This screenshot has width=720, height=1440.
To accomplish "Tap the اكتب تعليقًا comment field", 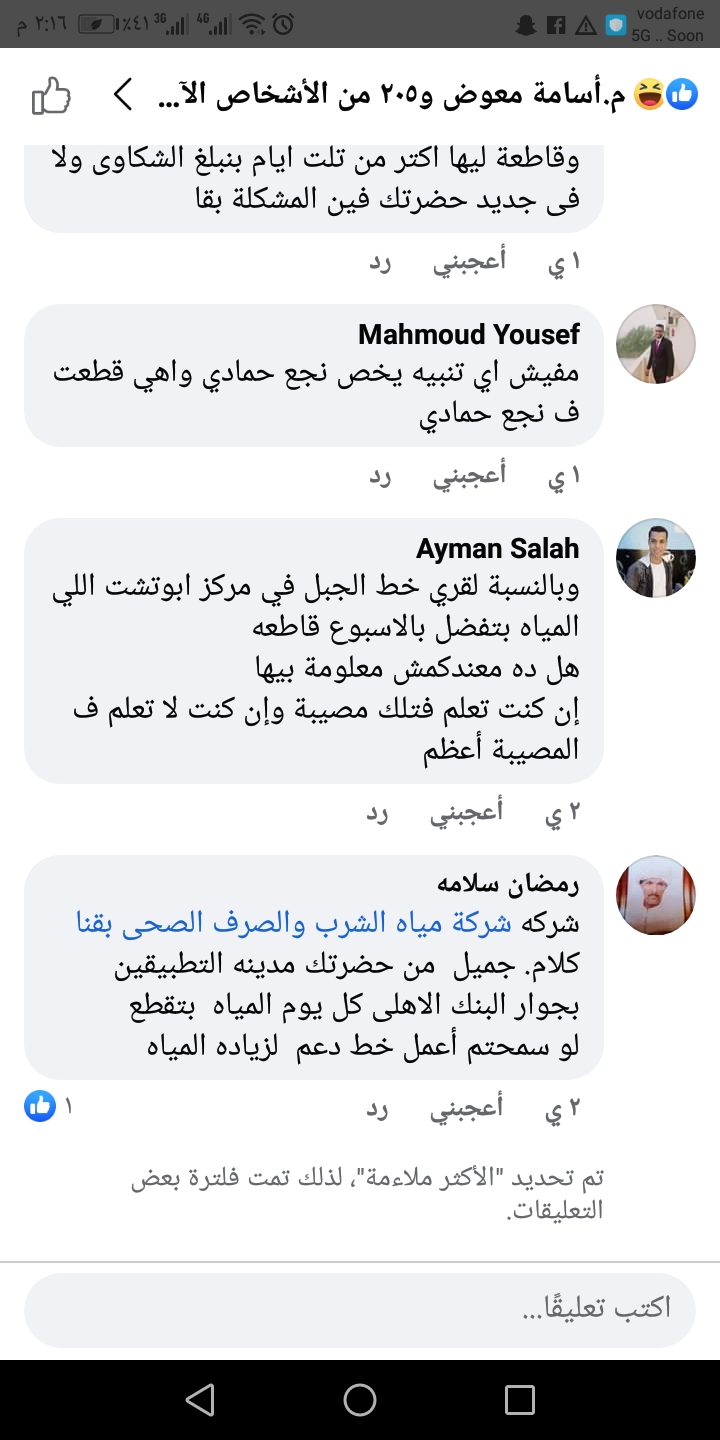I will pos(360,1308).
